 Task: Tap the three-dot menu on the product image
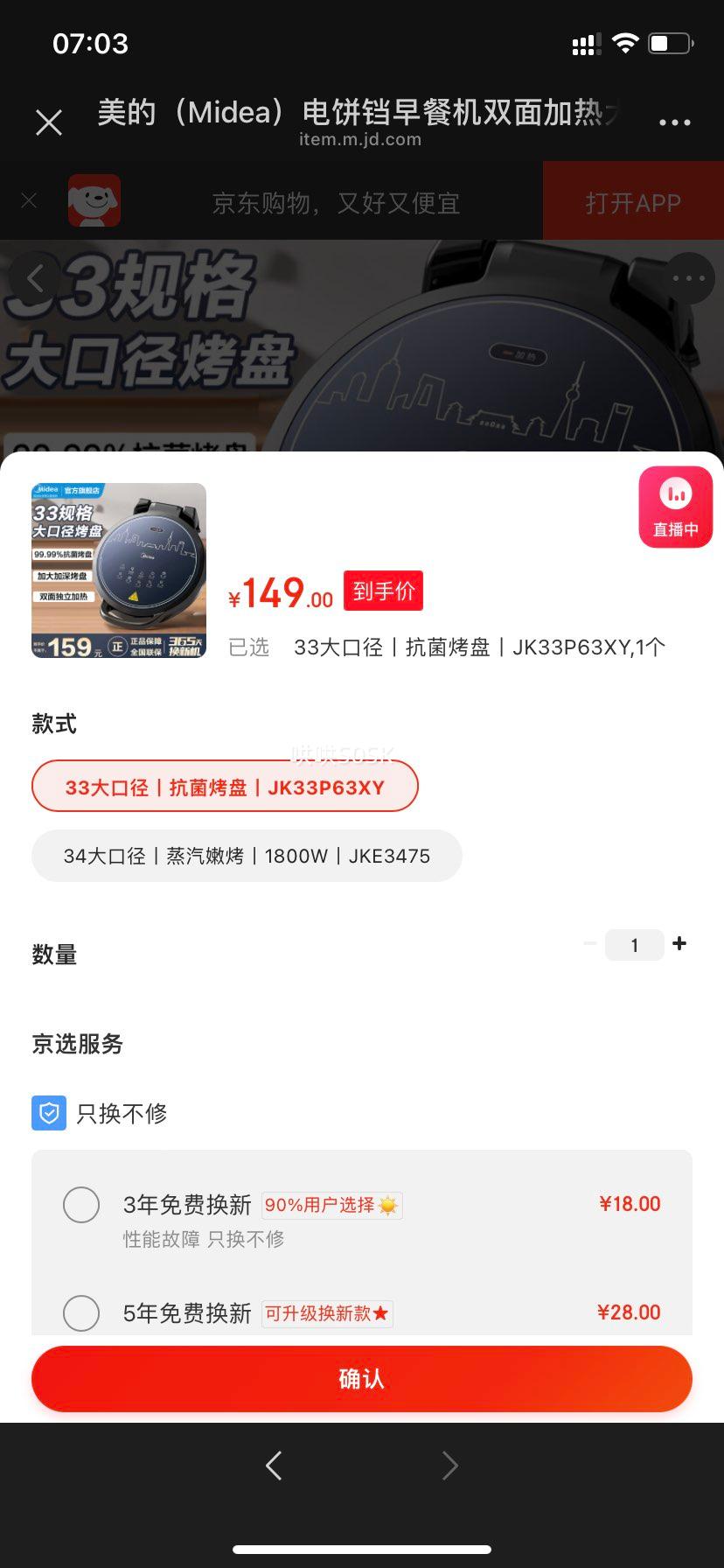687,277
